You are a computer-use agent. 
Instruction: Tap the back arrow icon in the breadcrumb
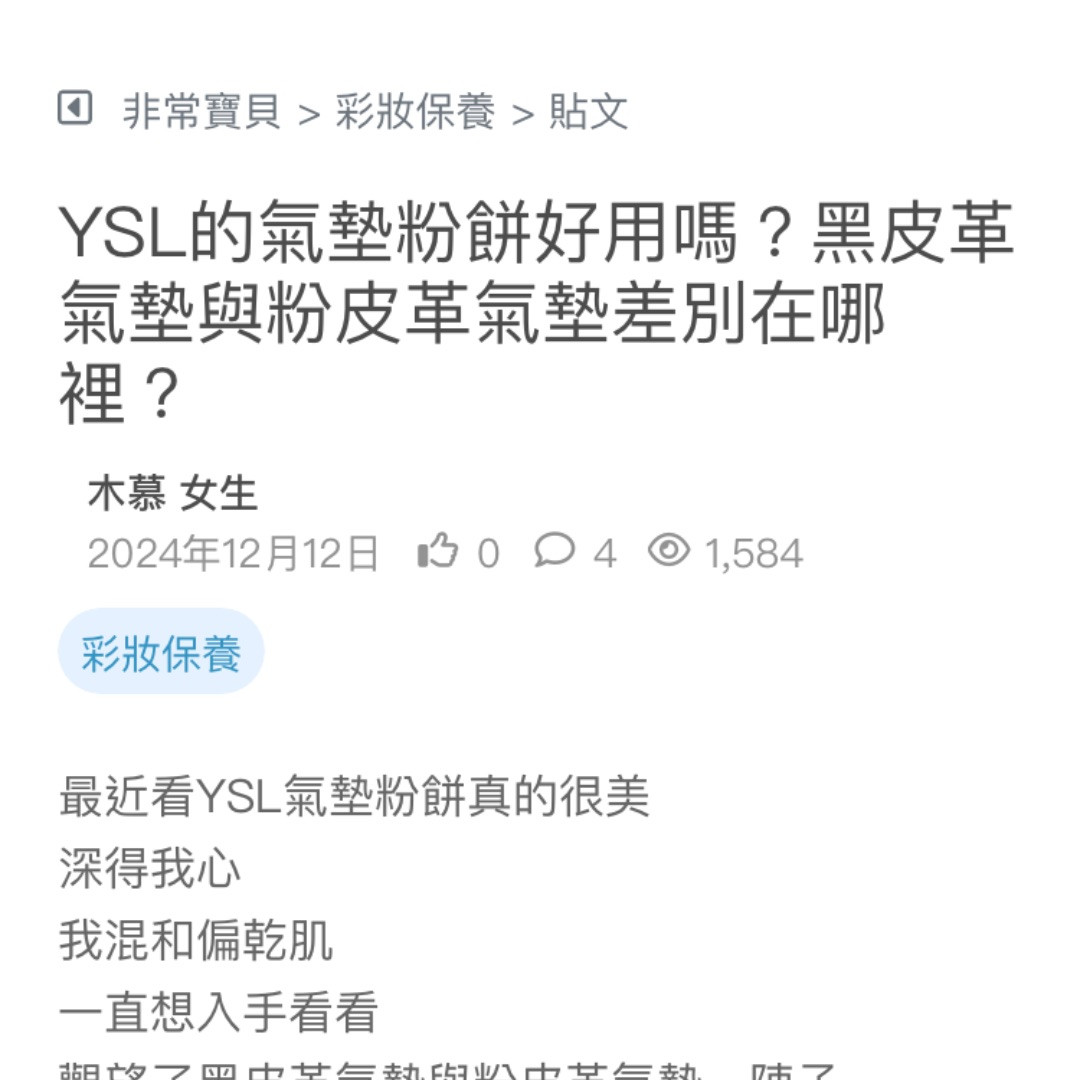click(75, 108)
